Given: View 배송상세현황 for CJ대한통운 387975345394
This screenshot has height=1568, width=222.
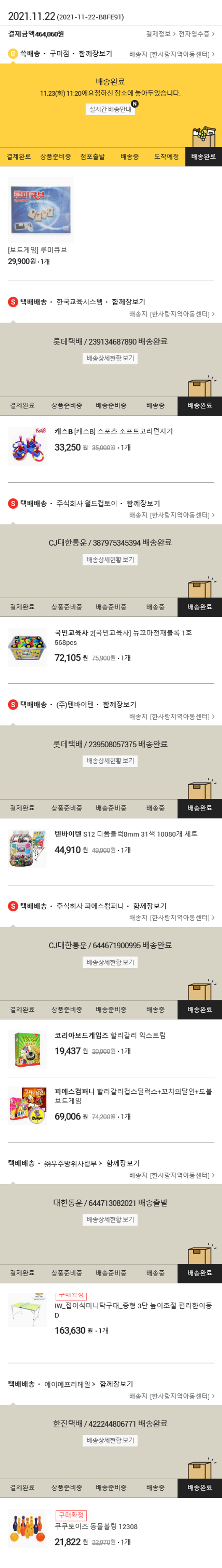Looking at the screenshot, I should [x=110, y=559].
